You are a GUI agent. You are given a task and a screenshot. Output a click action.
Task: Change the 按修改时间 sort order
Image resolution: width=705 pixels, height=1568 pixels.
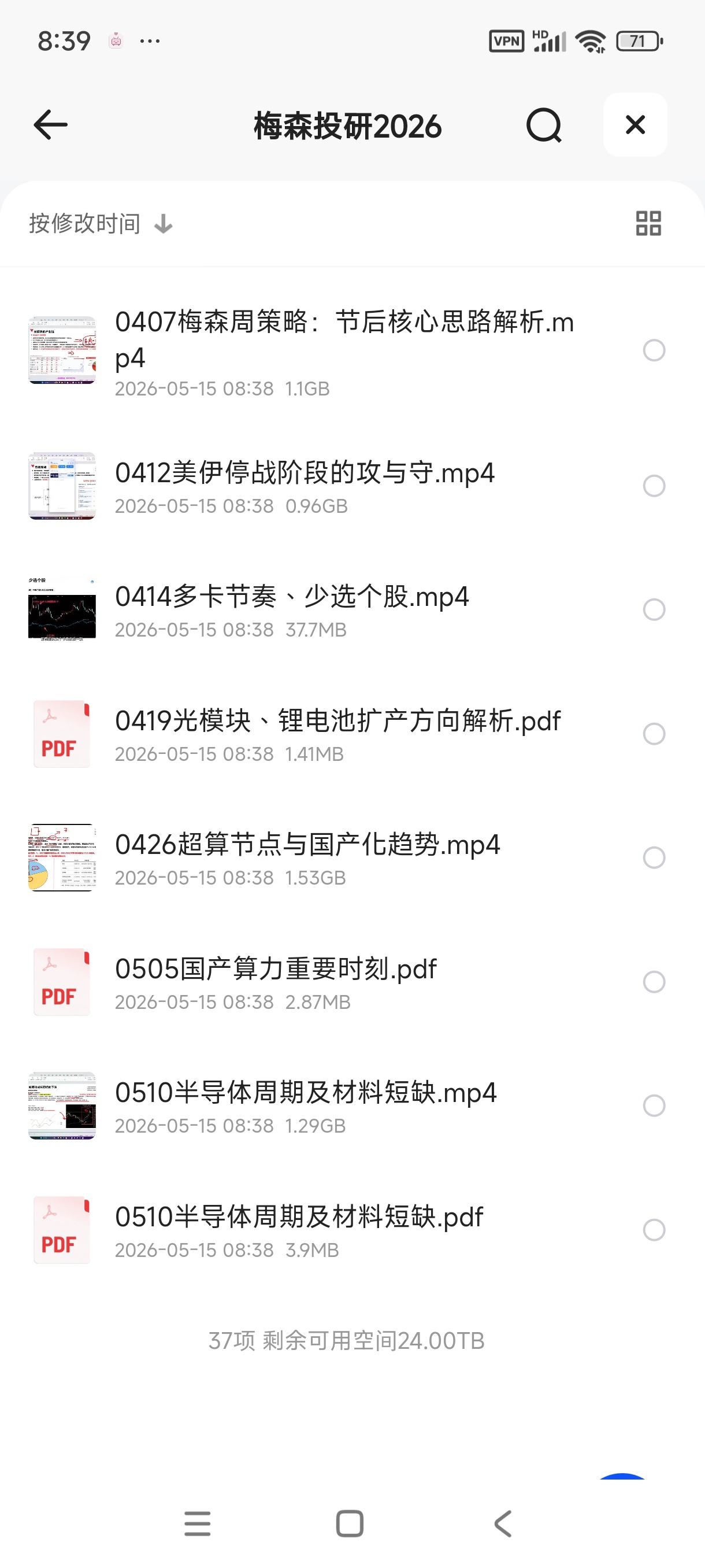click(101, 223)
